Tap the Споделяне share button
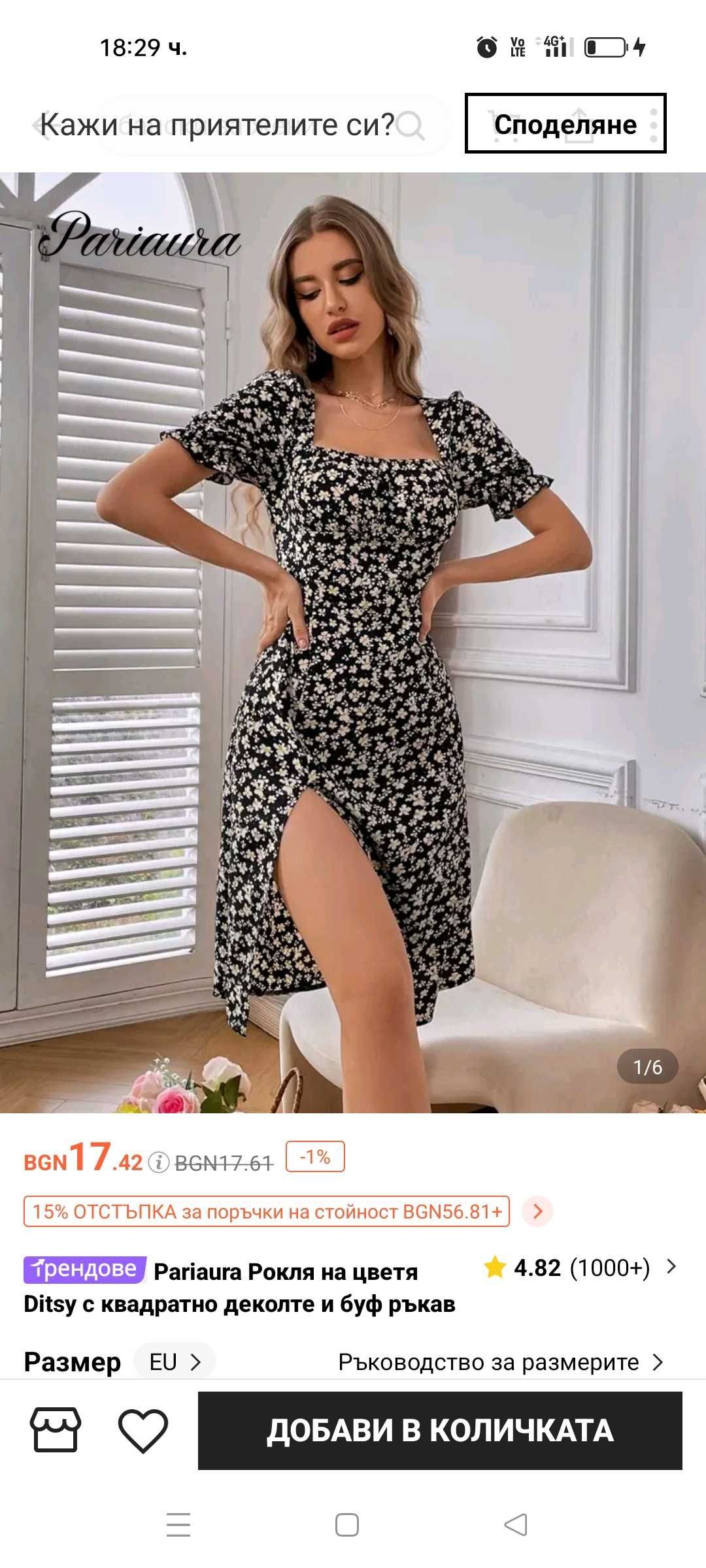Viewport: 706px width, 1568px height. [565, 123]
